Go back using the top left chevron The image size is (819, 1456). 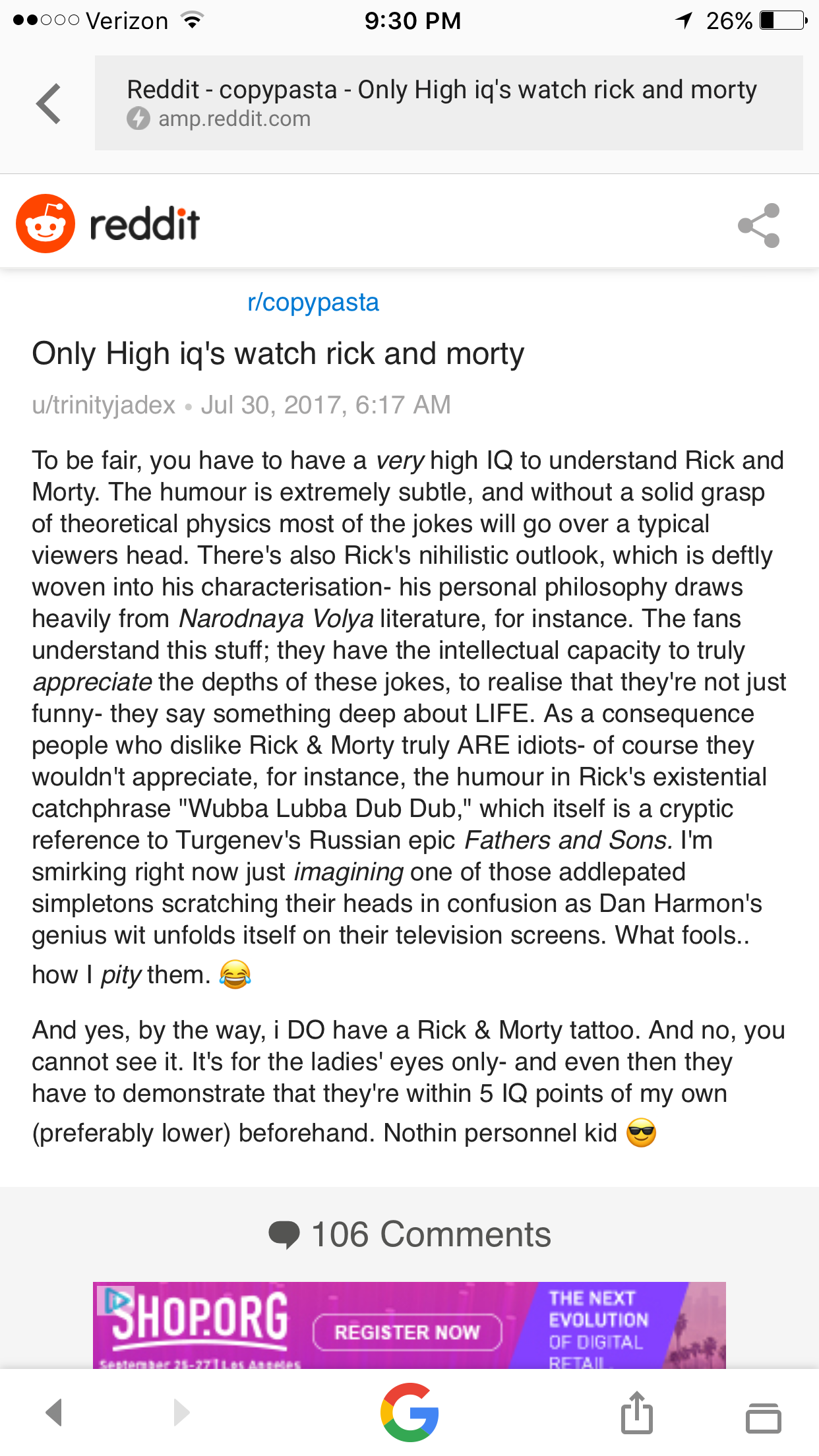[x=49, y=104]
